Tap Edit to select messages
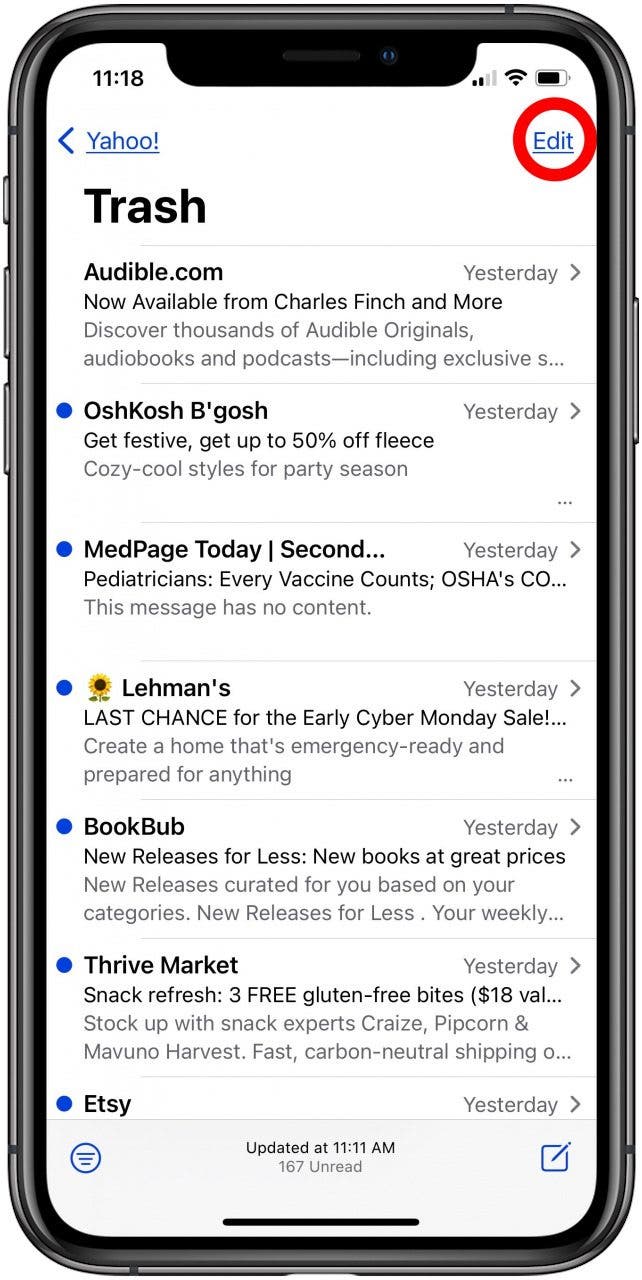The image size is (642, 1280). coord(553,141)
